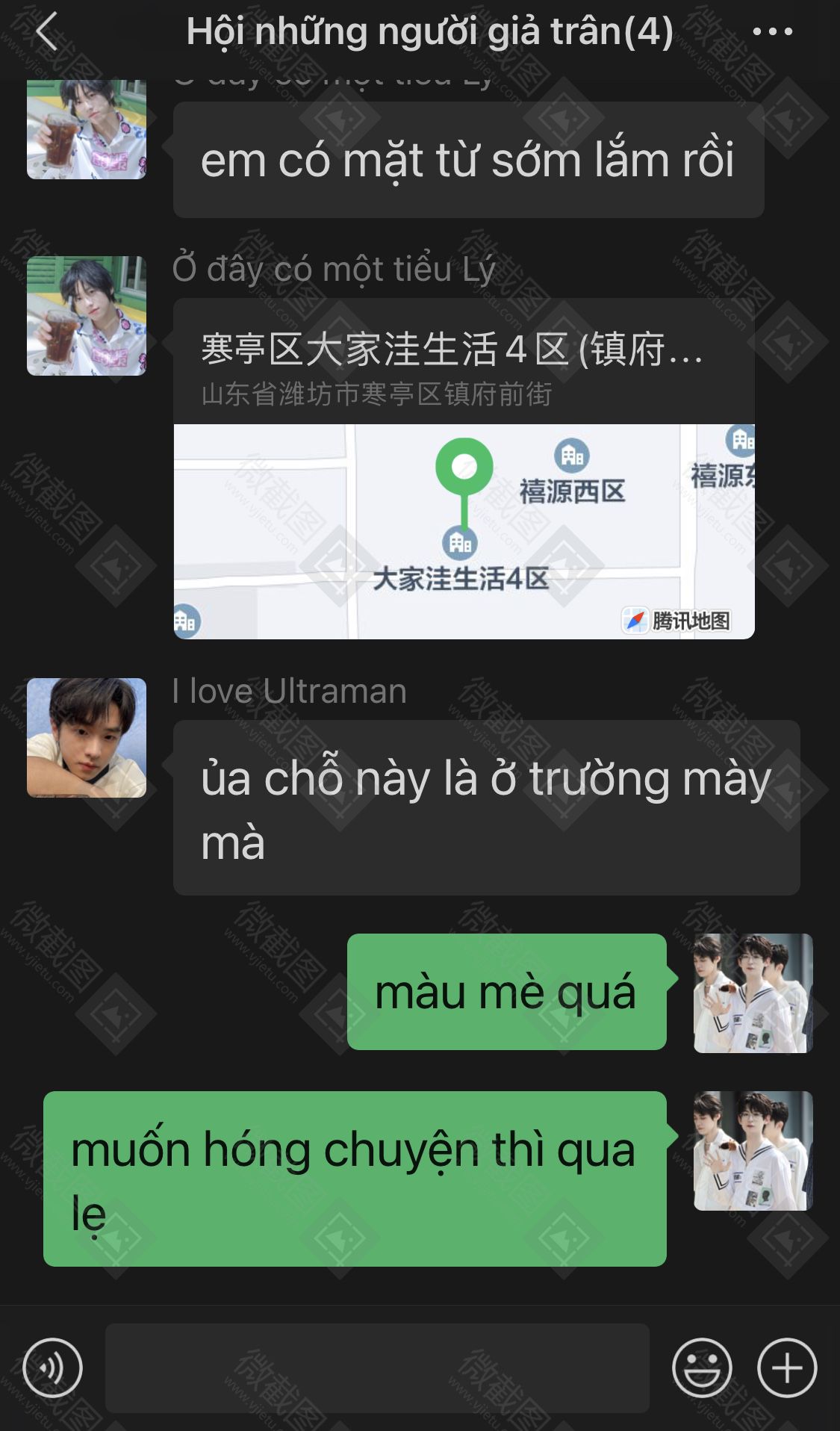This screenshot has width=840, height=1431.
Task: Open the shared location card
Action: coord(464,468)
